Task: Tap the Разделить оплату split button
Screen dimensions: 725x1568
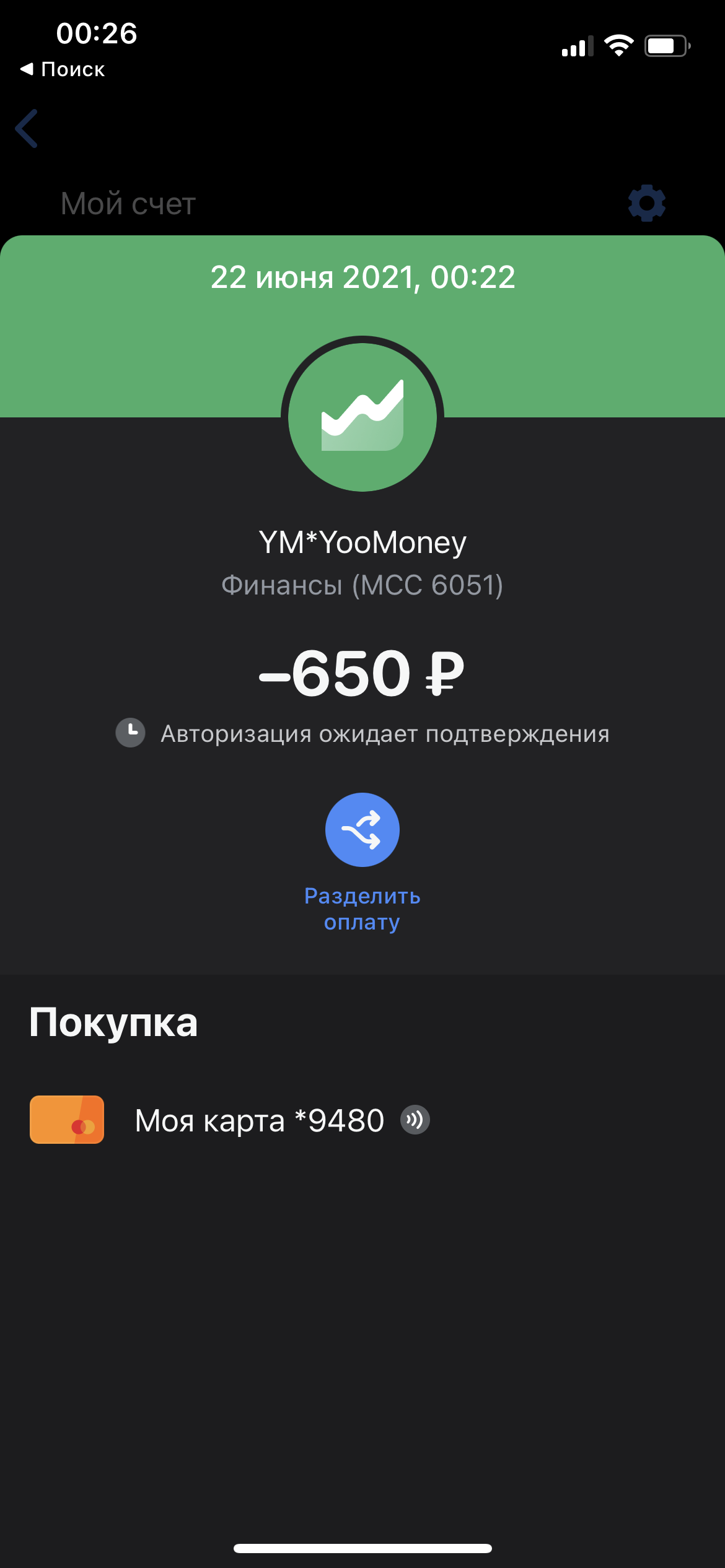Action: 362,830
